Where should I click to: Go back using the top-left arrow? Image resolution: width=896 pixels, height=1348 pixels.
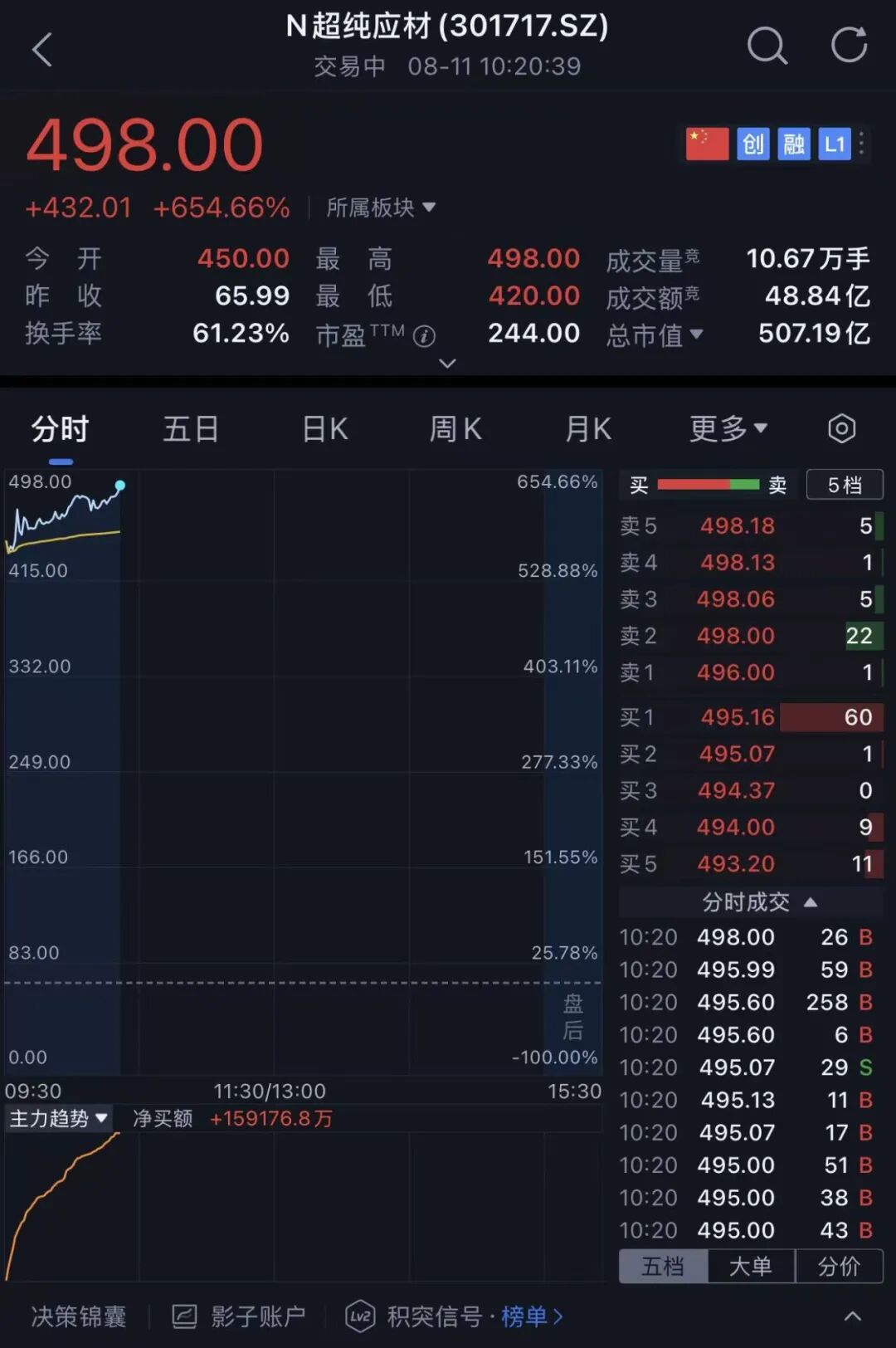coord(42,50)
